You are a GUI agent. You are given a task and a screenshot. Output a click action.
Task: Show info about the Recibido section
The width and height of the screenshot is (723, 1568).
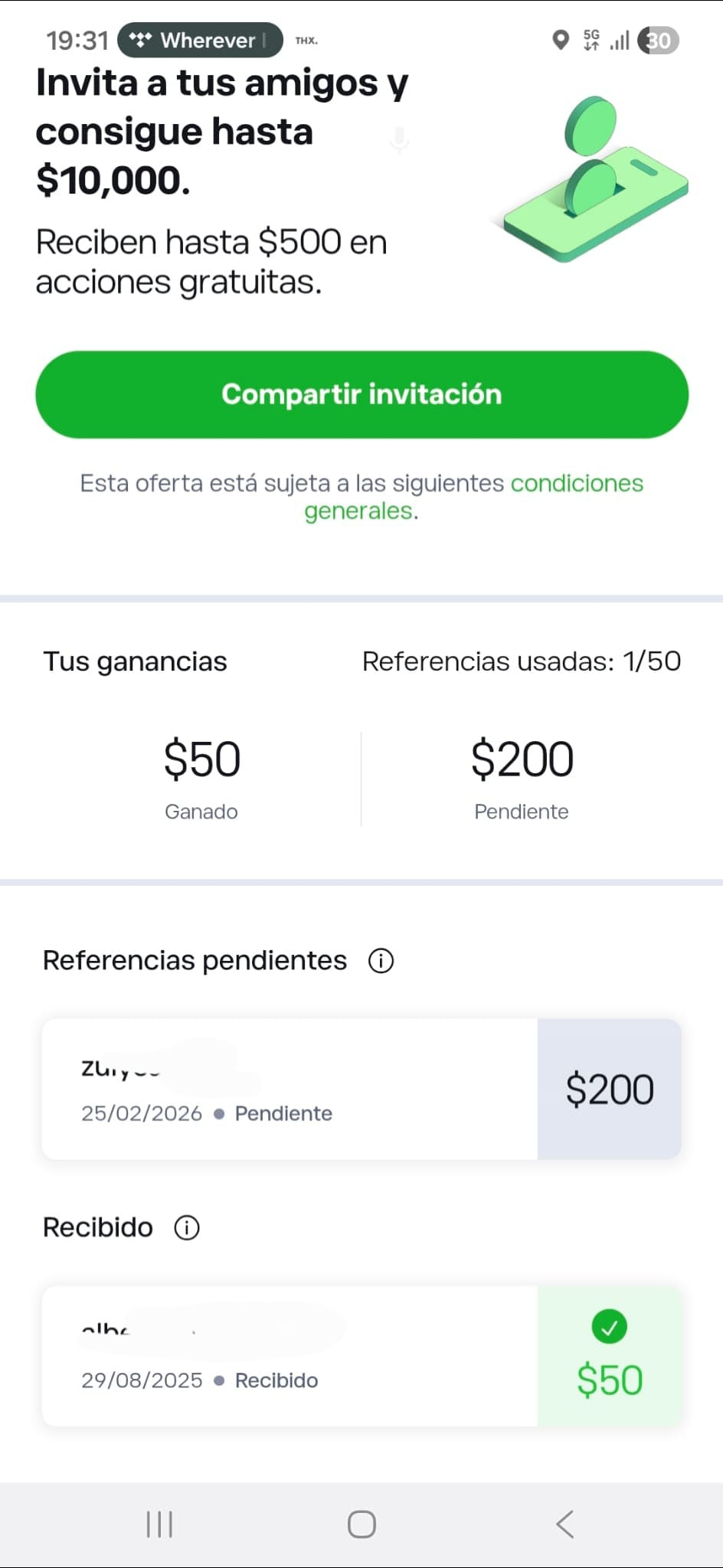click(x=187, y=1227)
